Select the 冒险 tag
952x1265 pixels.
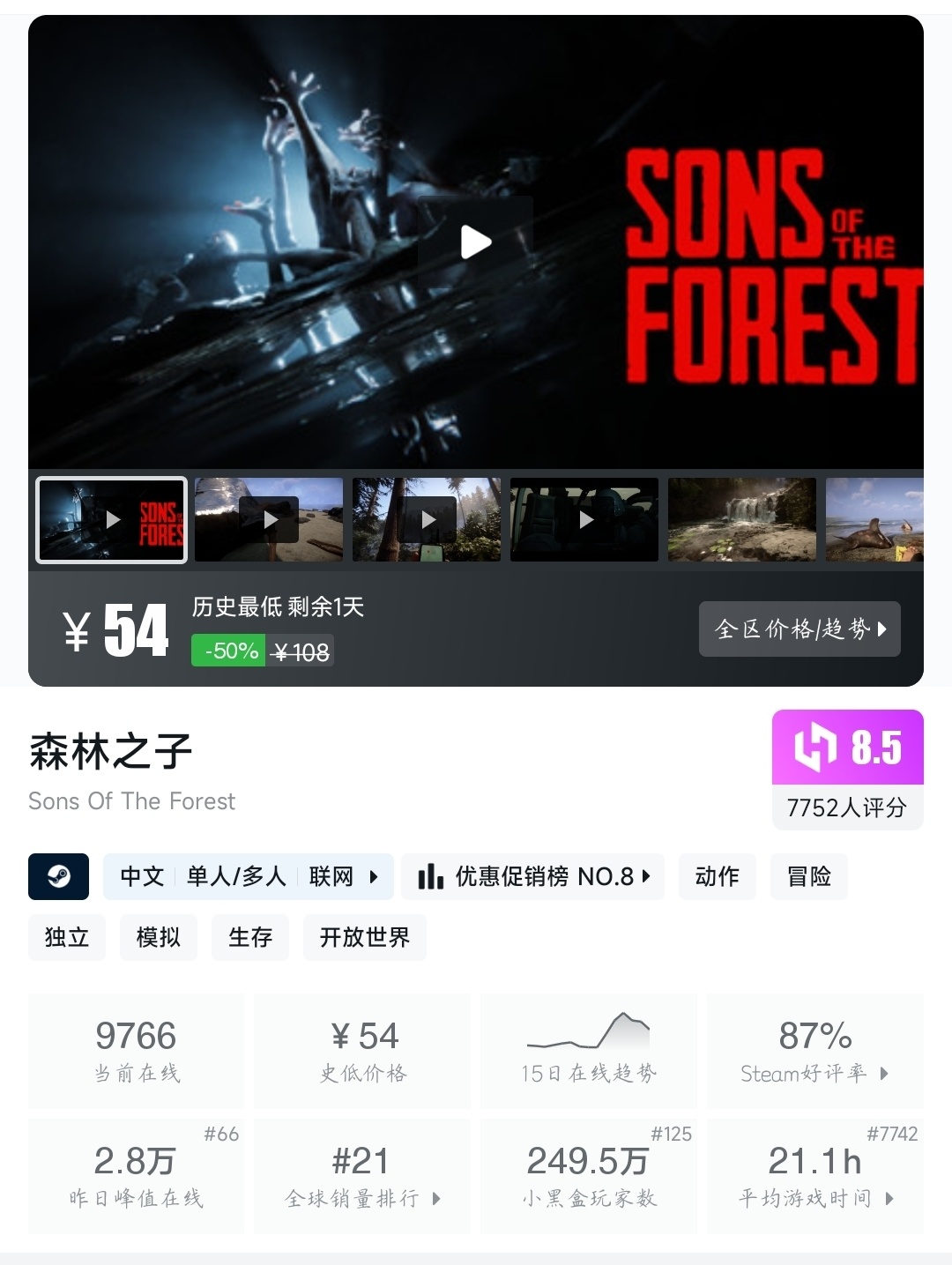(808, 876)
